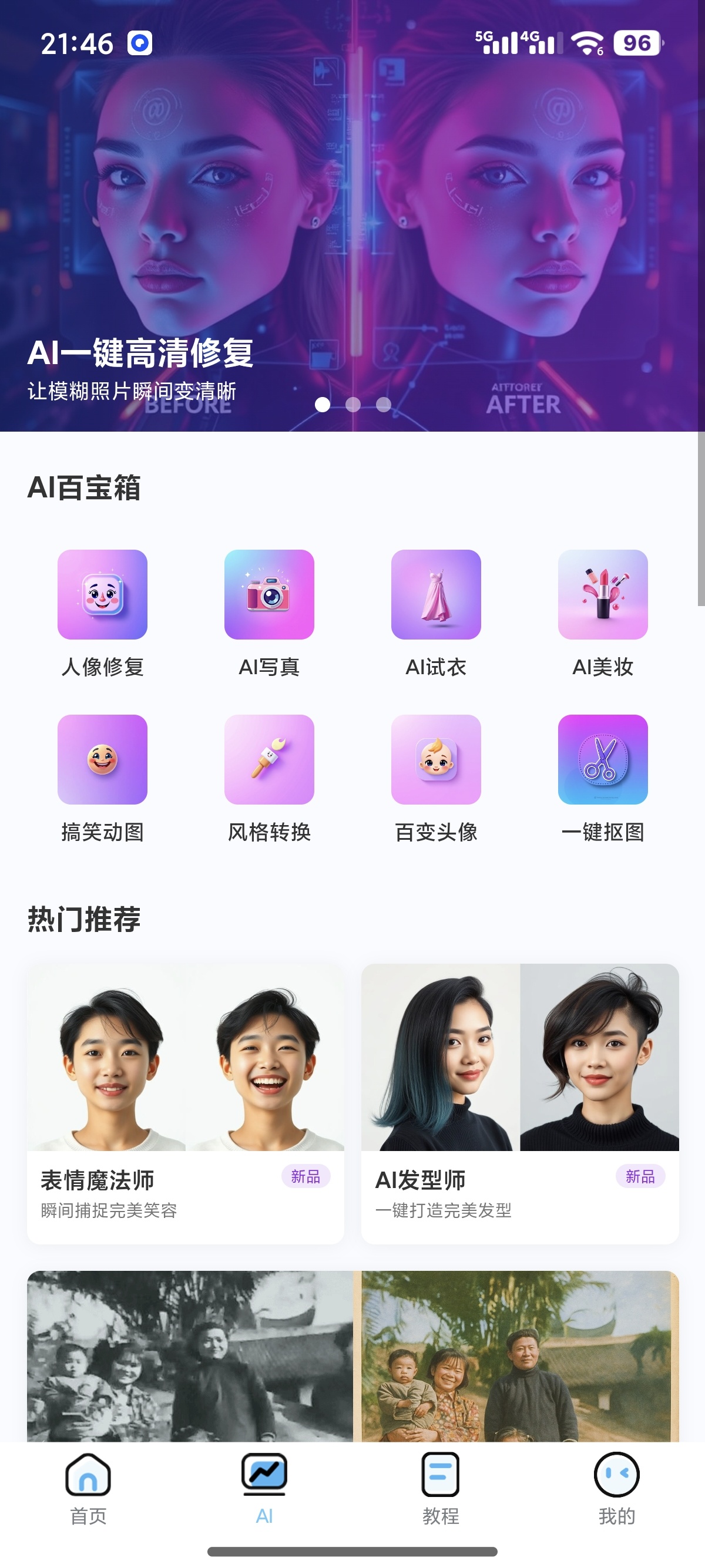
Task: Launch AI试衣 feature
Action: (436, 595)
